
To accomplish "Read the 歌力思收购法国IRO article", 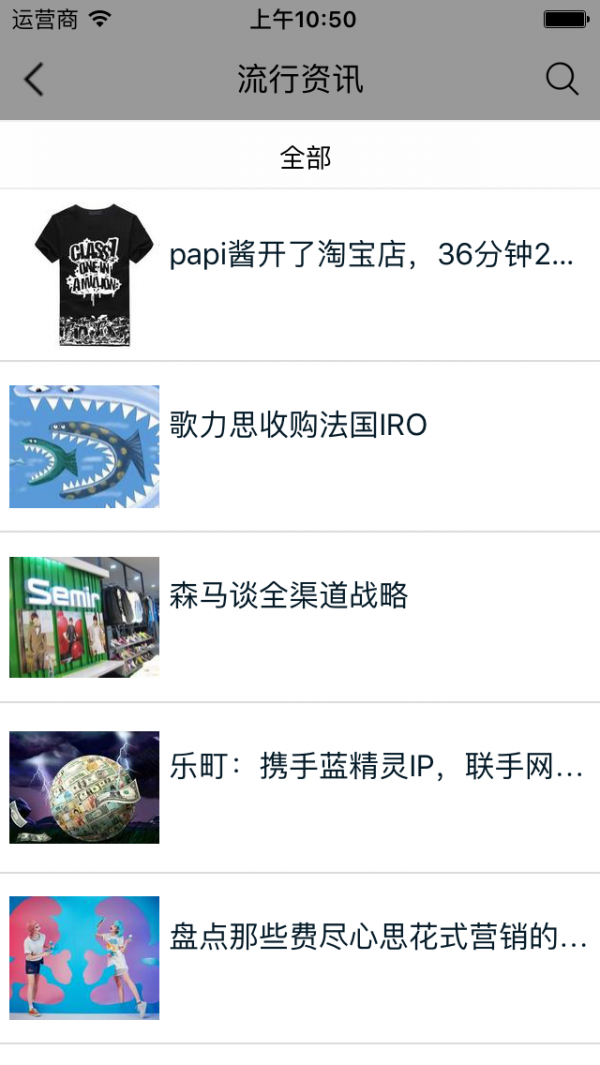I will coord(298,426).
